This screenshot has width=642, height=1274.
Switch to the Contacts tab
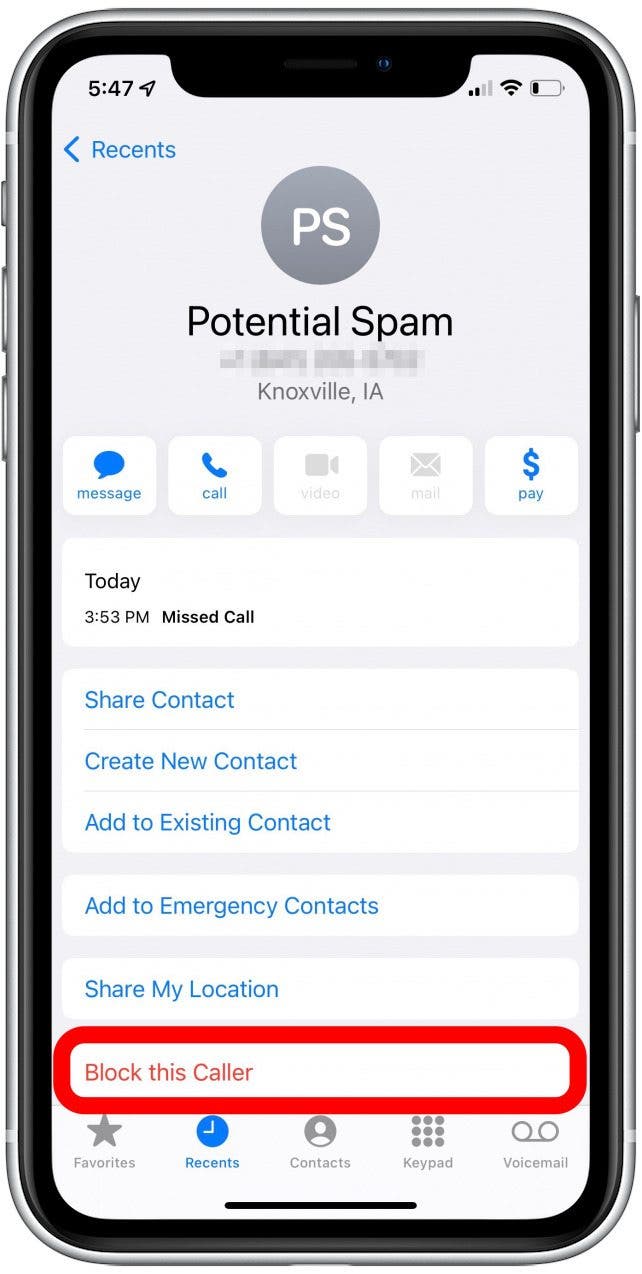click(320, 1141)
